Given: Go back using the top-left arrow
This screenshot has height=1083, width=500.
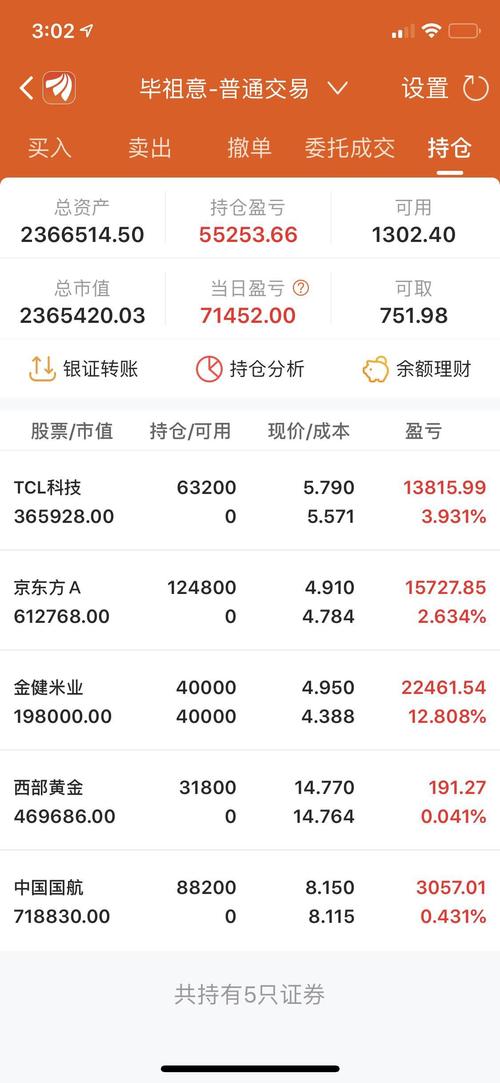Looking at the screenshot, I should click(26, 88).
